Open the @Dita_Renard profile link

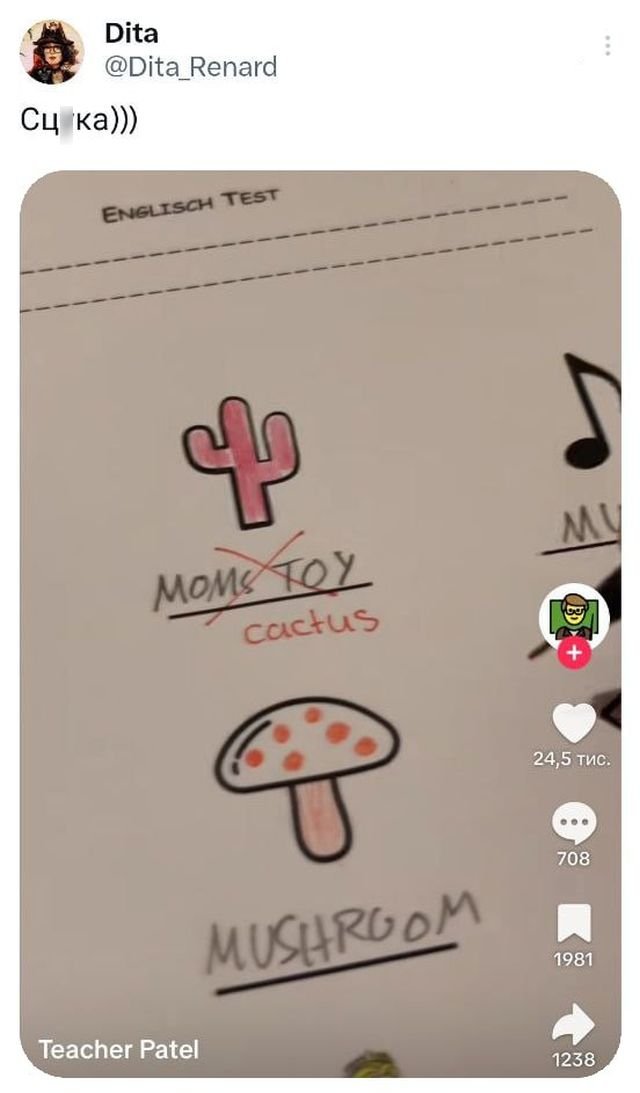click(x=190, y=67)
